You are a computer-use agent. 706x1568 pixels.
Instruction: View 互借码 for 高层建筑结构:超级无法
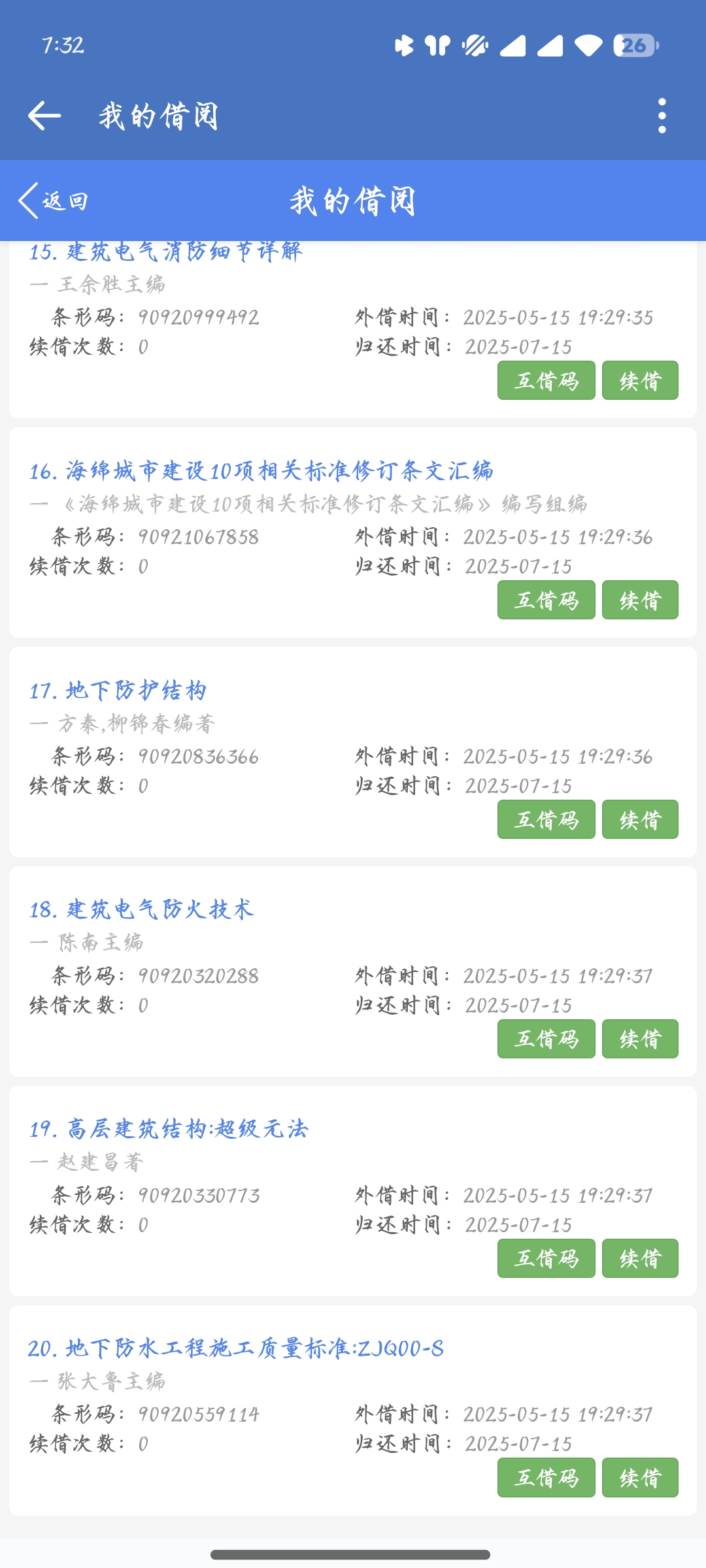click(x=546, y=1258)
